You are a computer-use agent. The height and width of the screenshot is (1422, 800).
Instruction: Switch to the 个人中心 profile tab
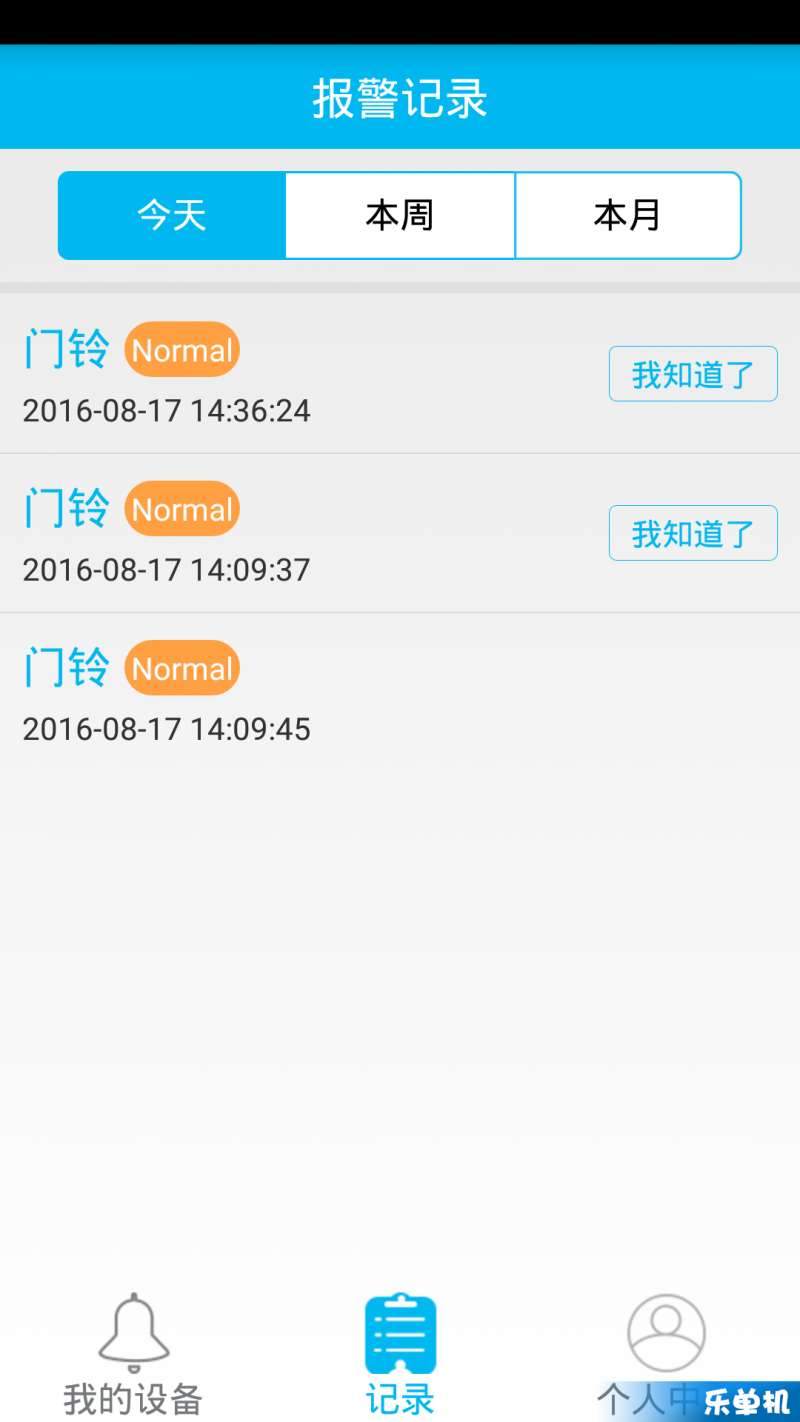pyautogui.click(x=667, y=1355)
